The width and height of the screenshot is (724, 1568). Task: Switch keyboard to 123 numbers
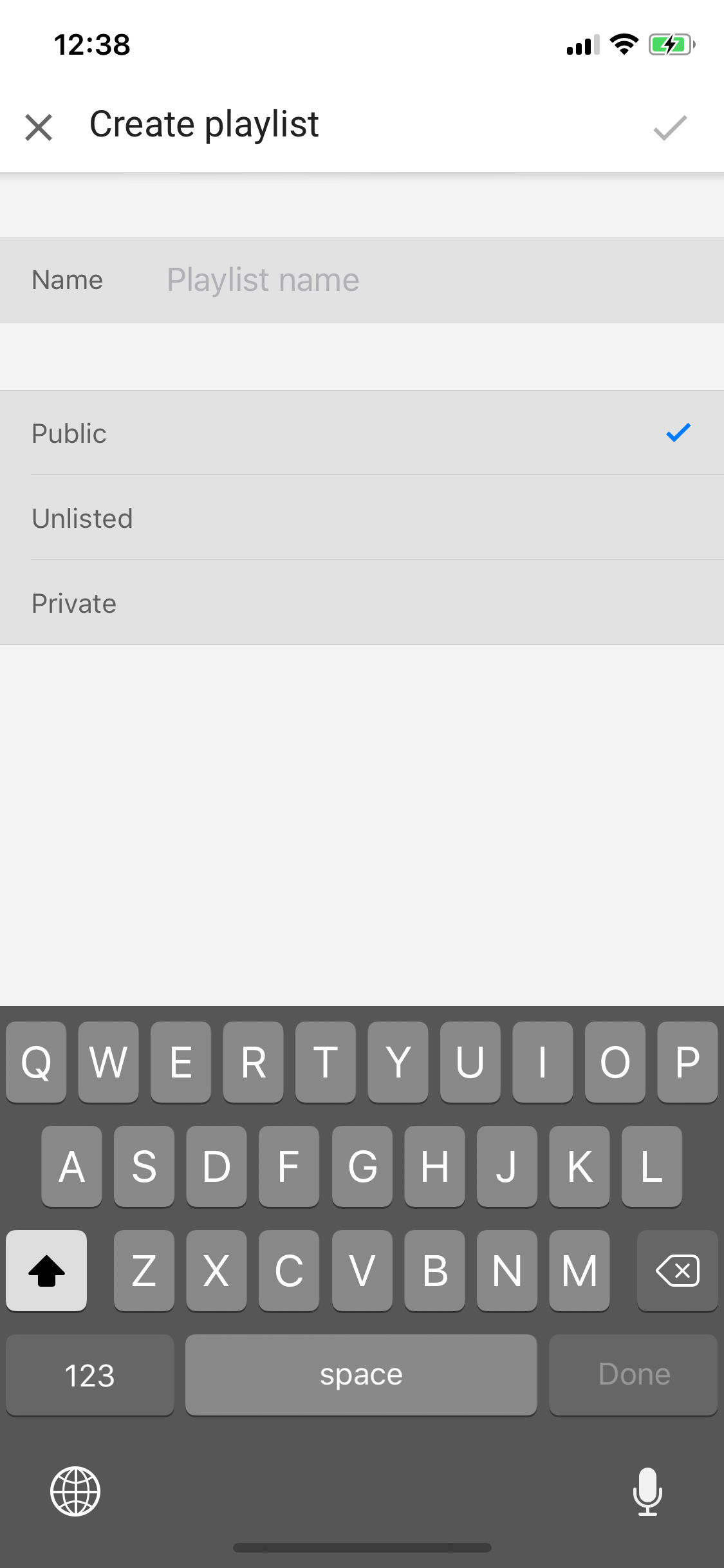[x=90, y=1375]
